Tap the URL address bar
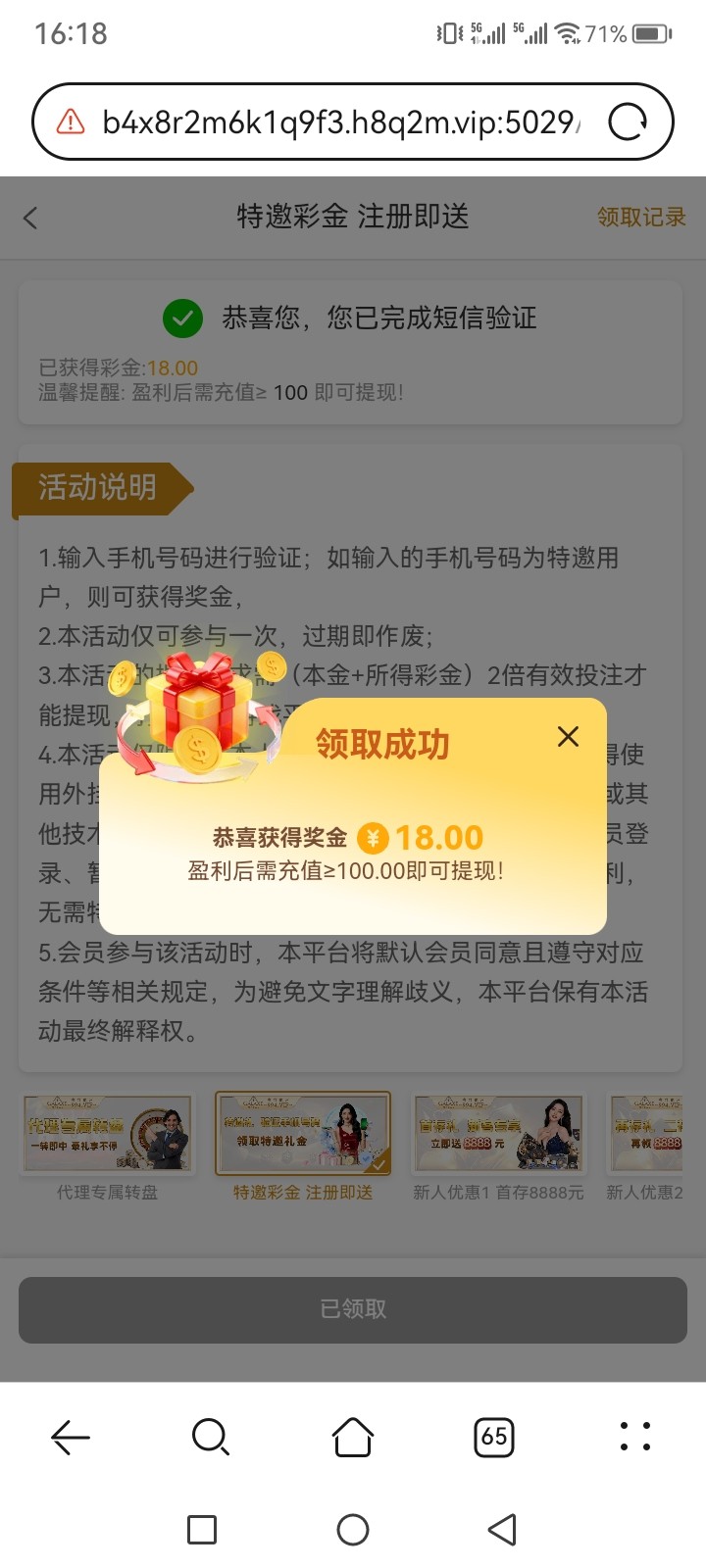This screenshot has height=1568, width=706. coord(338,122)
